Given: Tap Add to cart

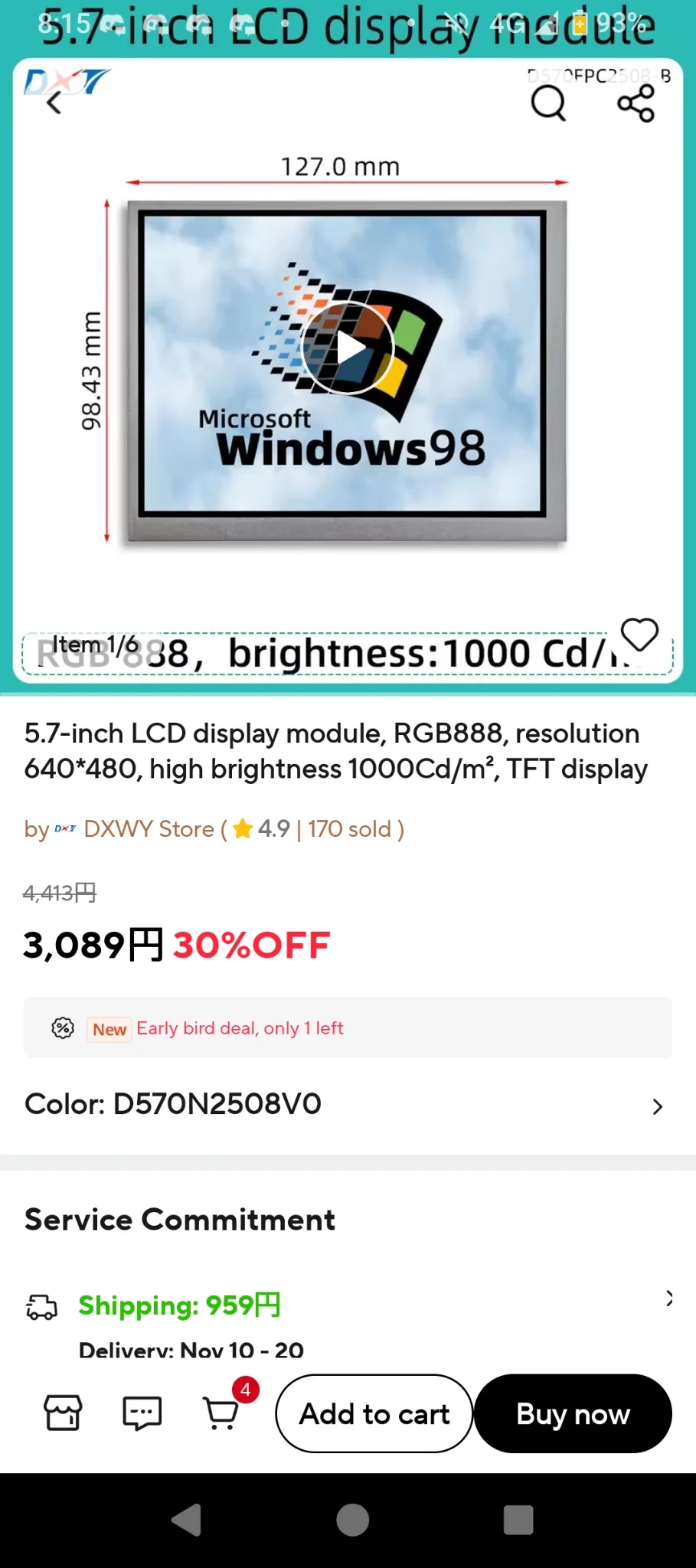Looking at the screenshot, I should click(374, 1414).
